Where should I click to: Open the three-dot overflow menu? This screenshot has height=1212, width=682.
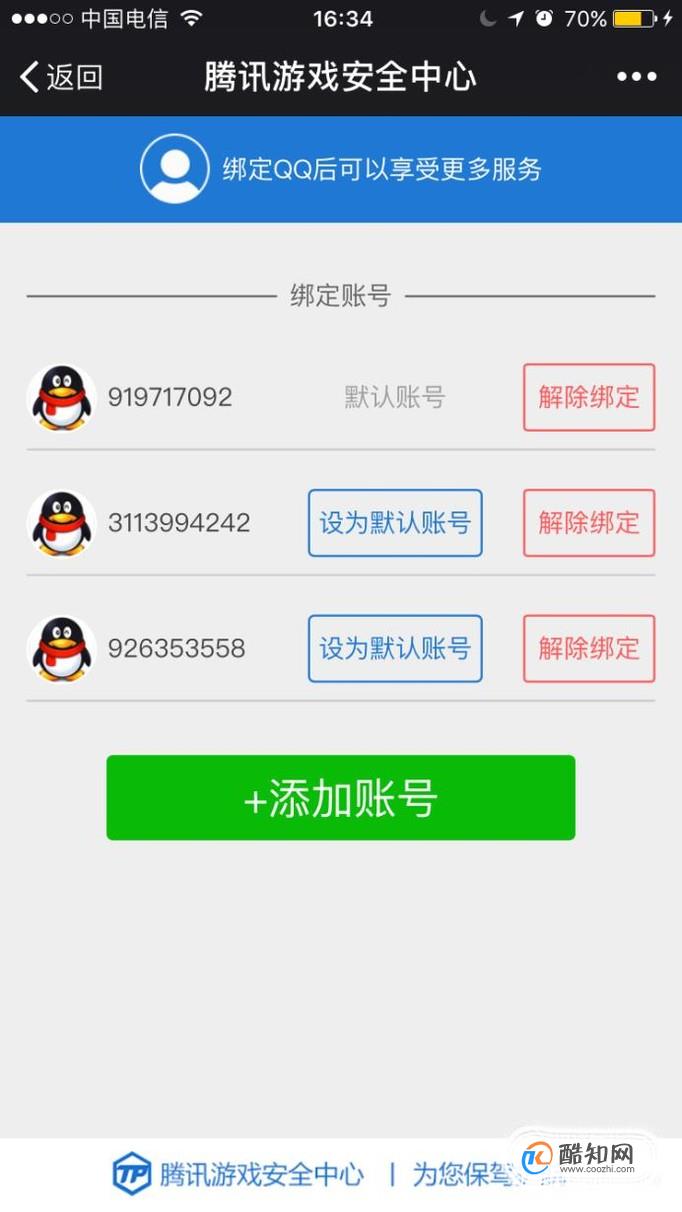pos(636,77)
